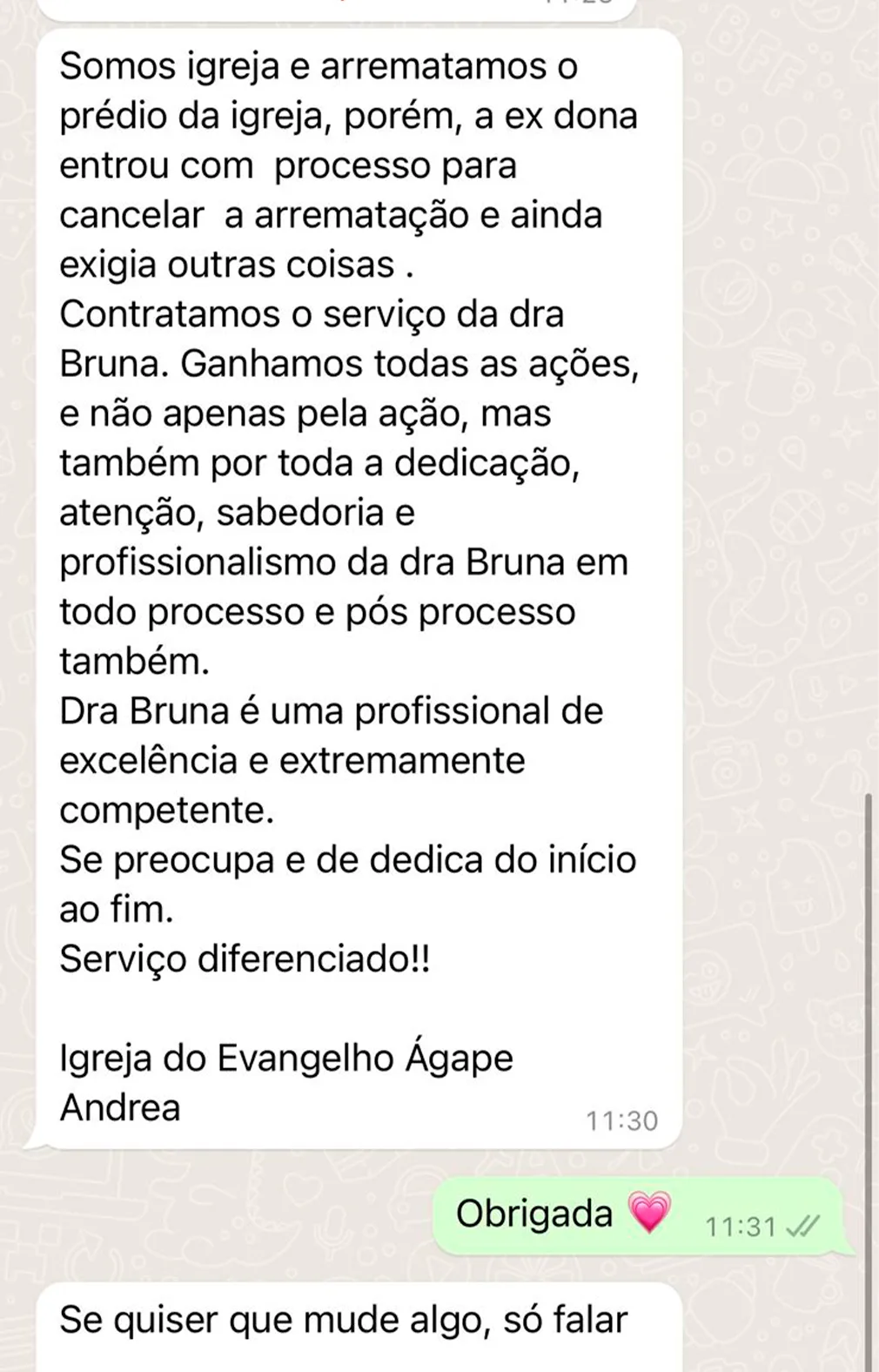Select the word Andrea in the message
Viewport: 879px width, 1372px height.
click(x=117, y=1108)
